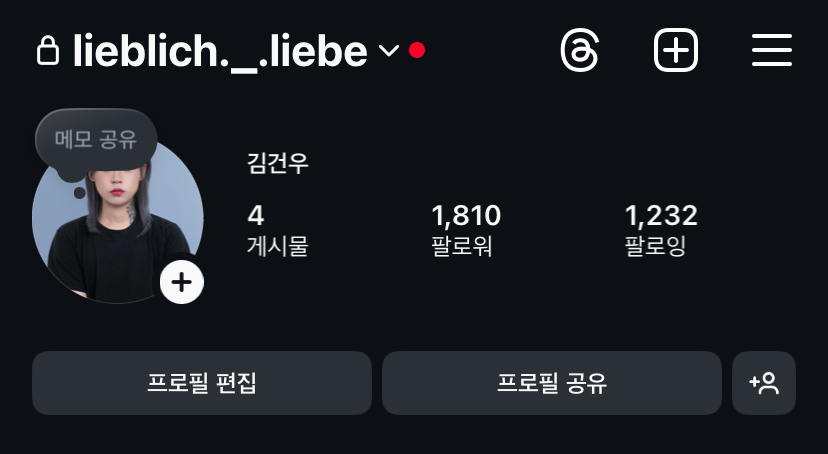This screenshot has height=454, width=828.
Task: Open discover people suggestions
Action: click(764, 383)
